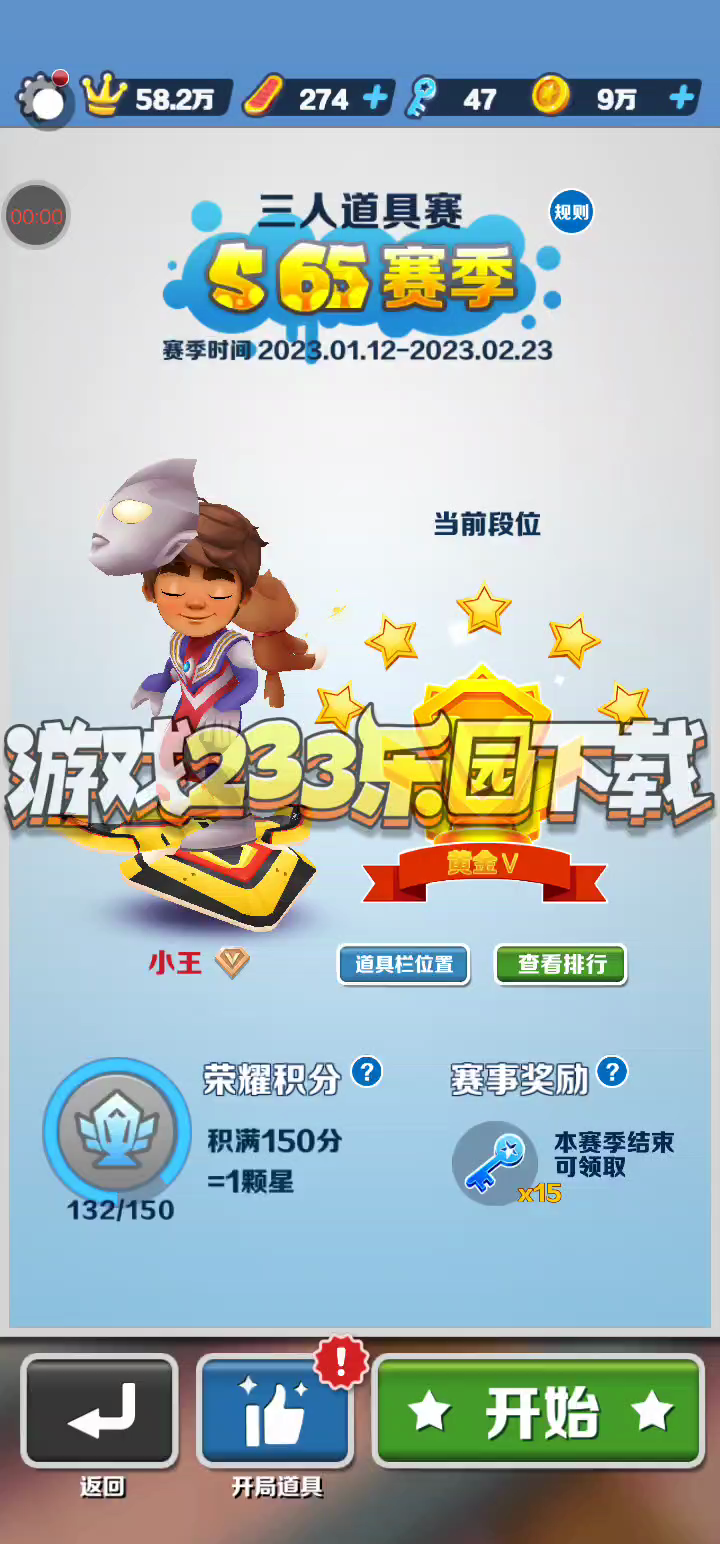Viewport: 720px width, 1544px height.
Task: Add more hoverboards with the plus
Action: [375, 98]
